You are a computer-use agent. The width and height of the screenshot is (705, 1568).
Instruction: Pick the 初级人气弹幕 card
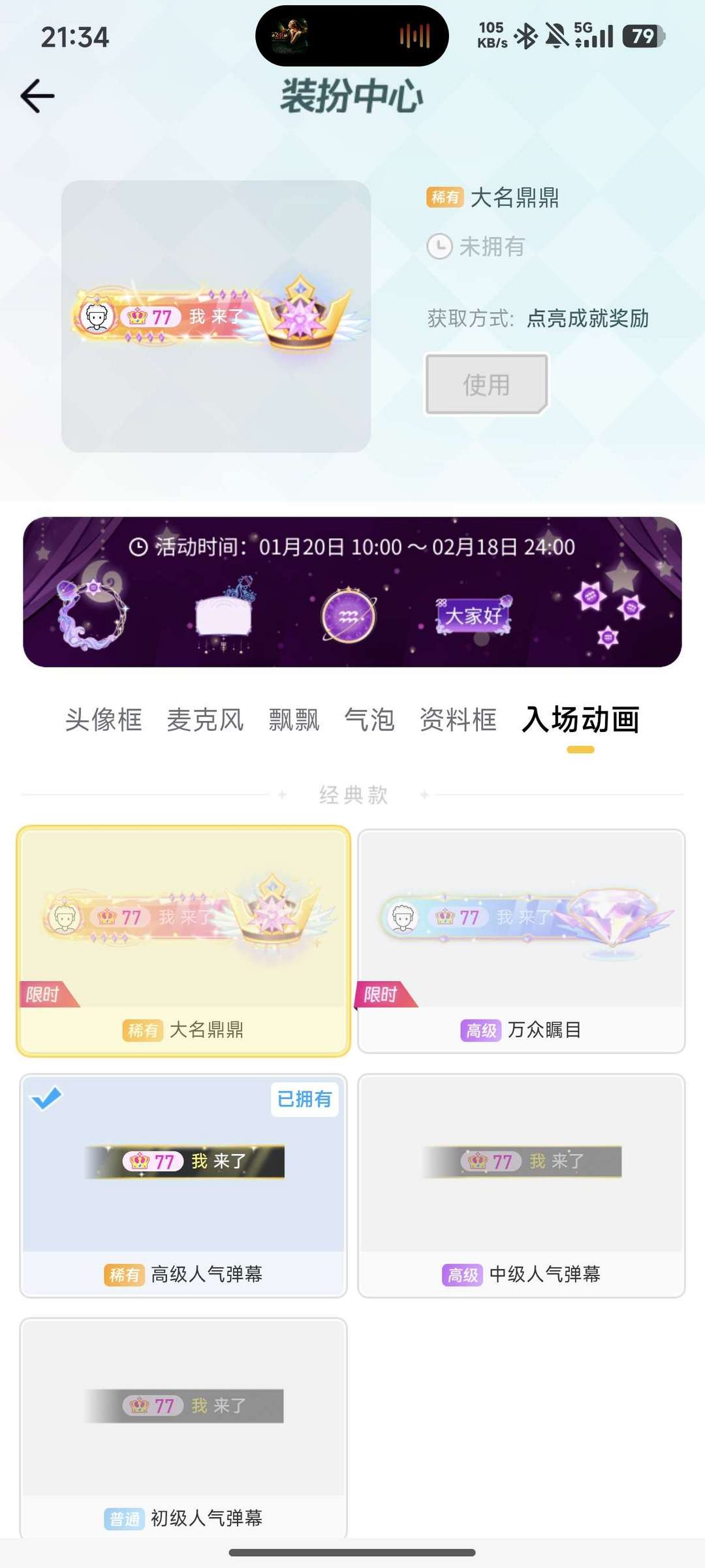[x=183, y=1428]
